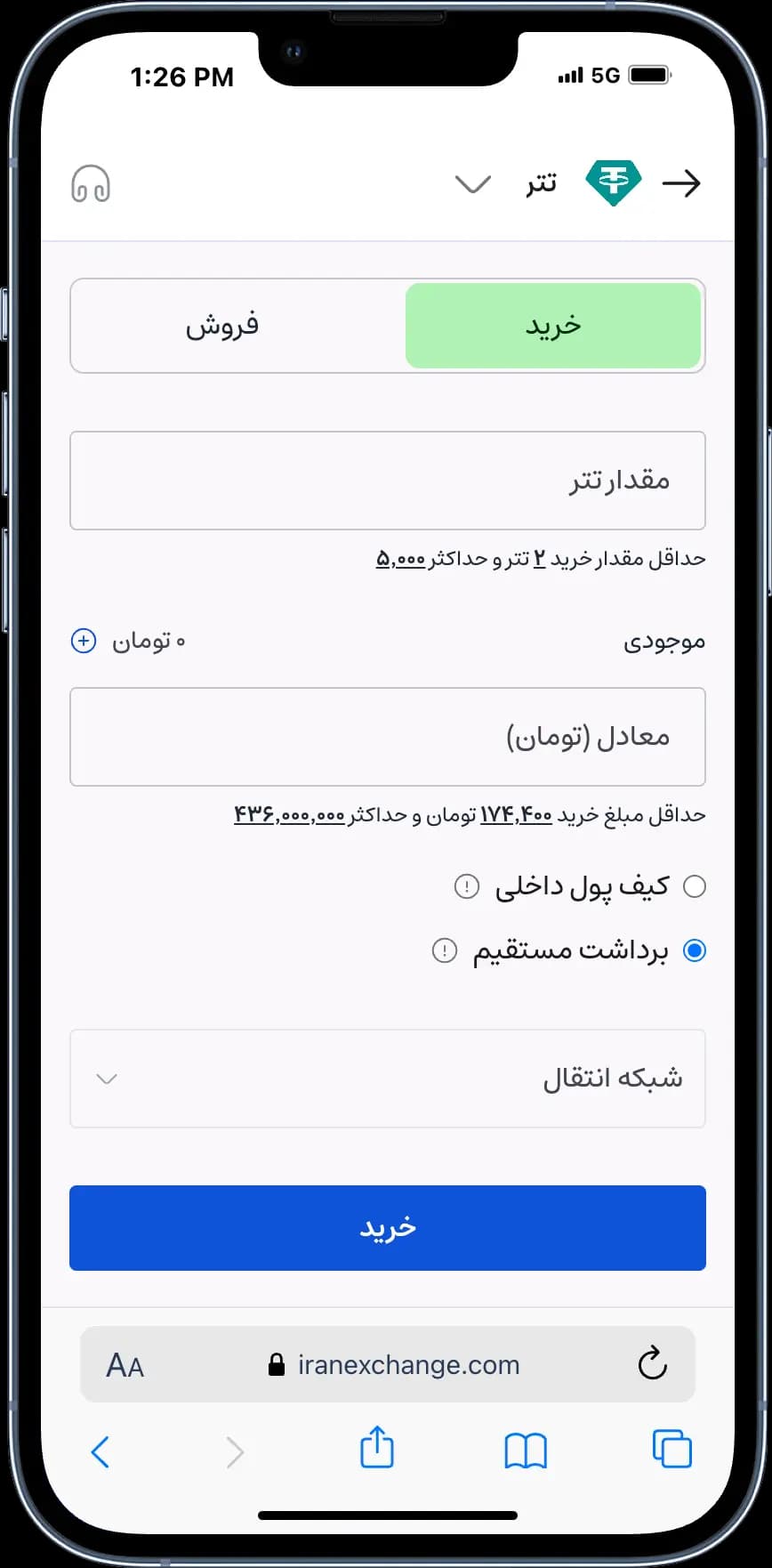Tap the underlined ۵,۰۰۰ maximum Tether amount
Viewport: 772px width, 1568px height.
click(x=400, y=559)
